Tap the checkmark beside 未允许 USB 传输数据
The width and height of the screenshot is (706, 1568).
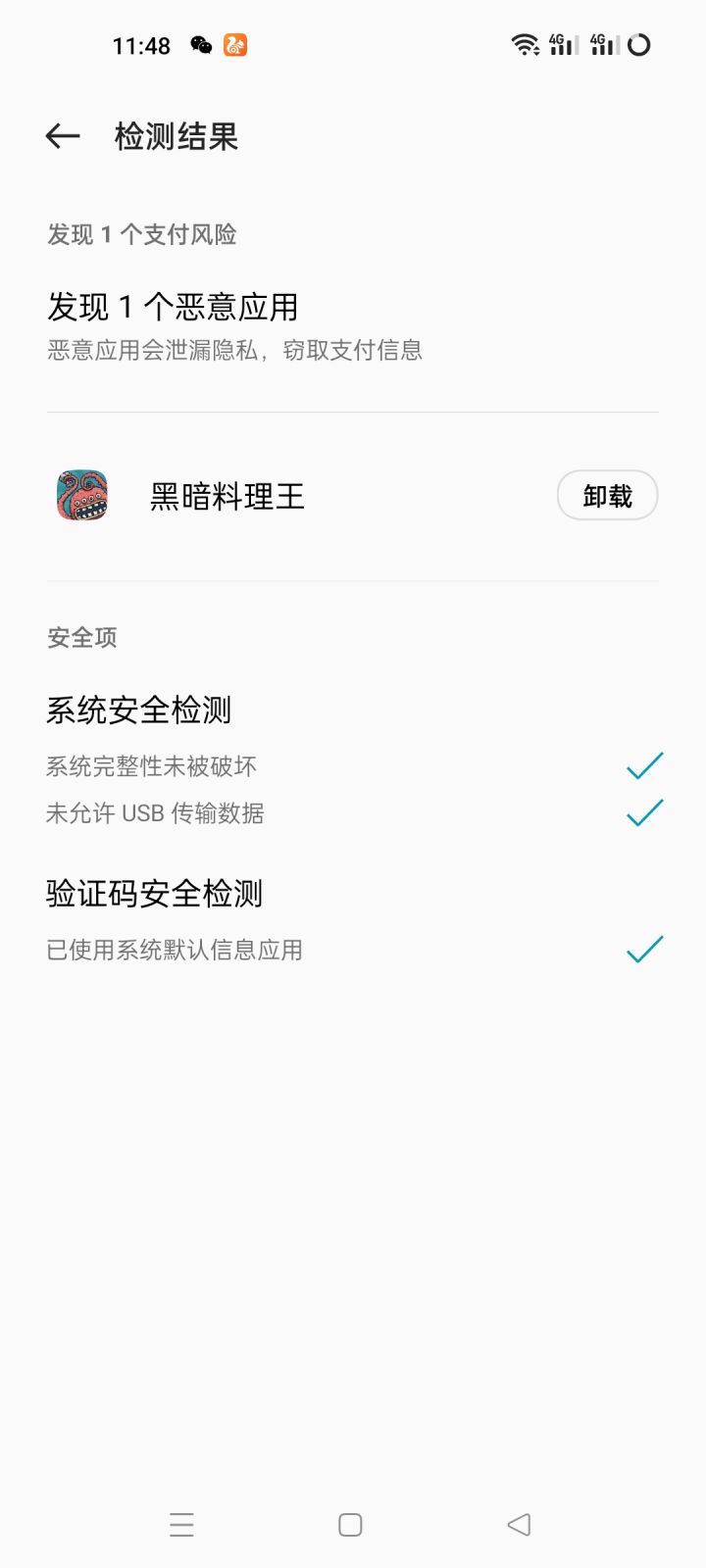point(643,813)
